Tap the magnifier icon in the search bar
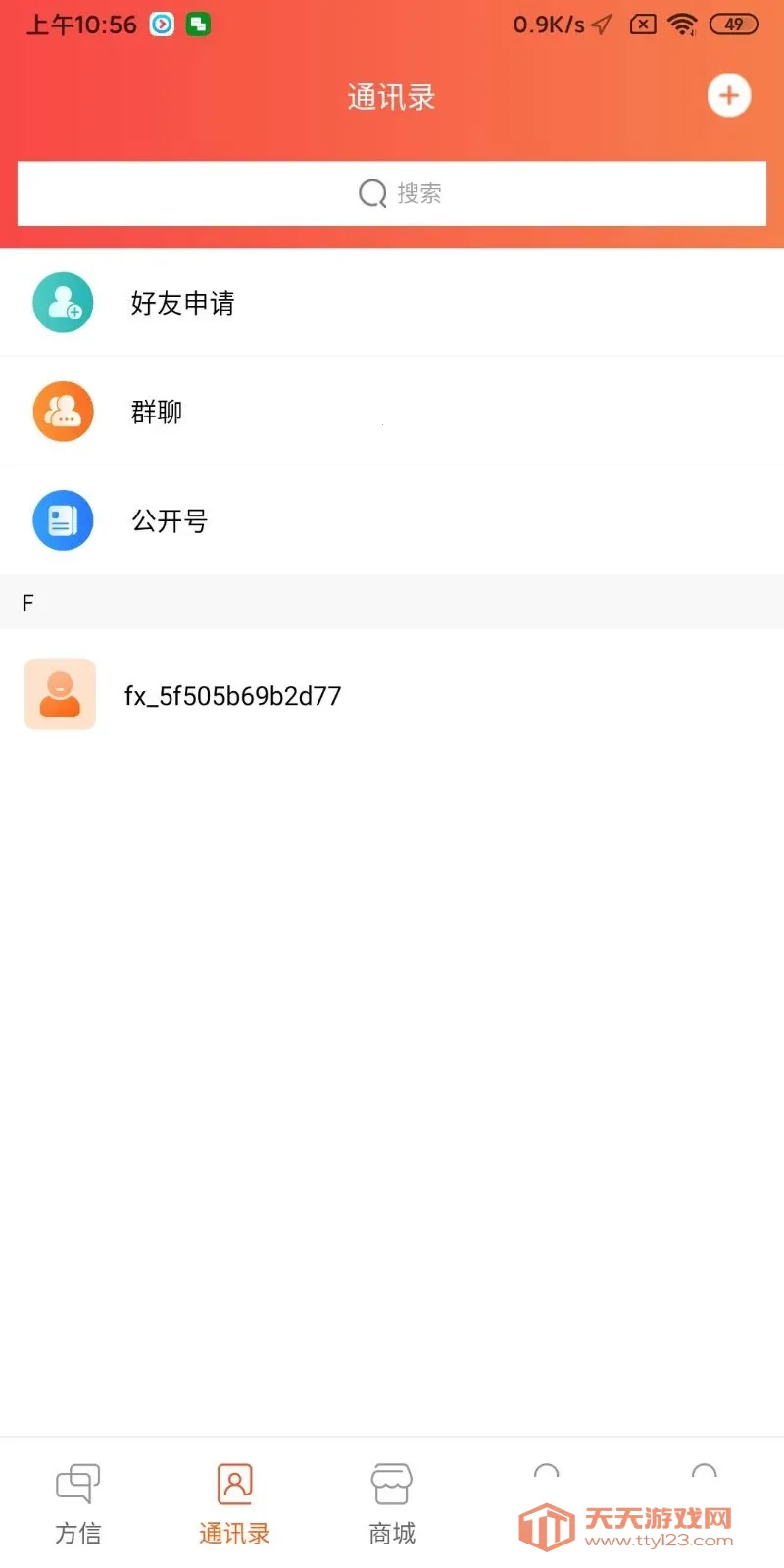 point(371,194)
